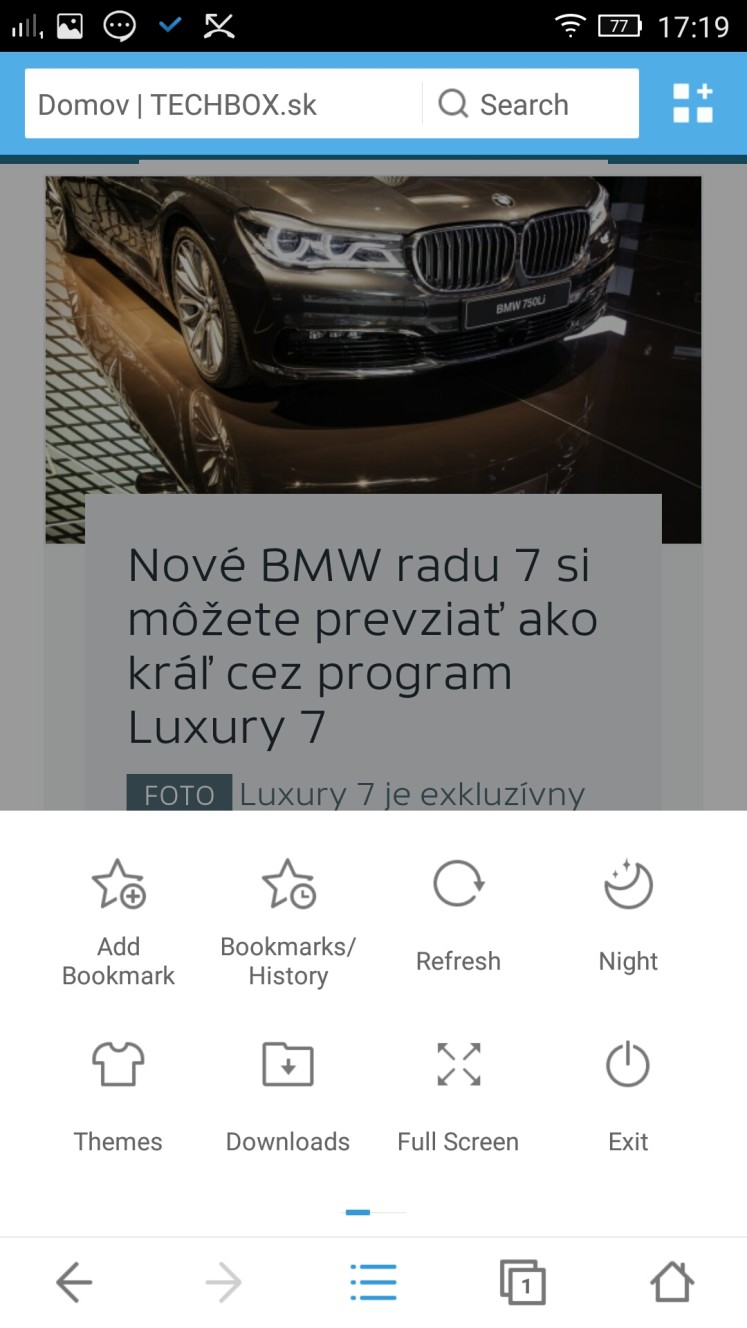Close the menu via the list icon

373,1282
